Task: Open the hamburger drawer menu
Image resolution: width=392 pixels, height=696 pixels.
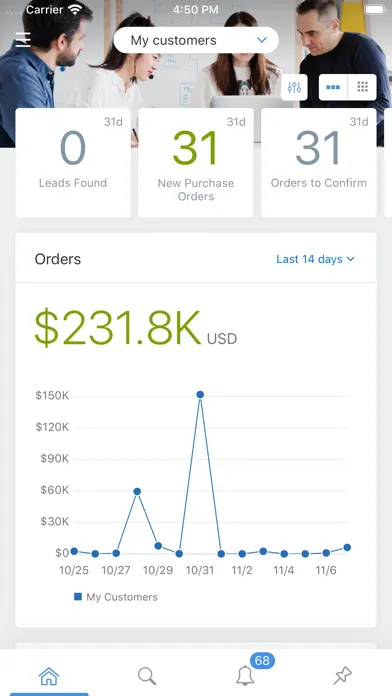Action: (23, 40)
